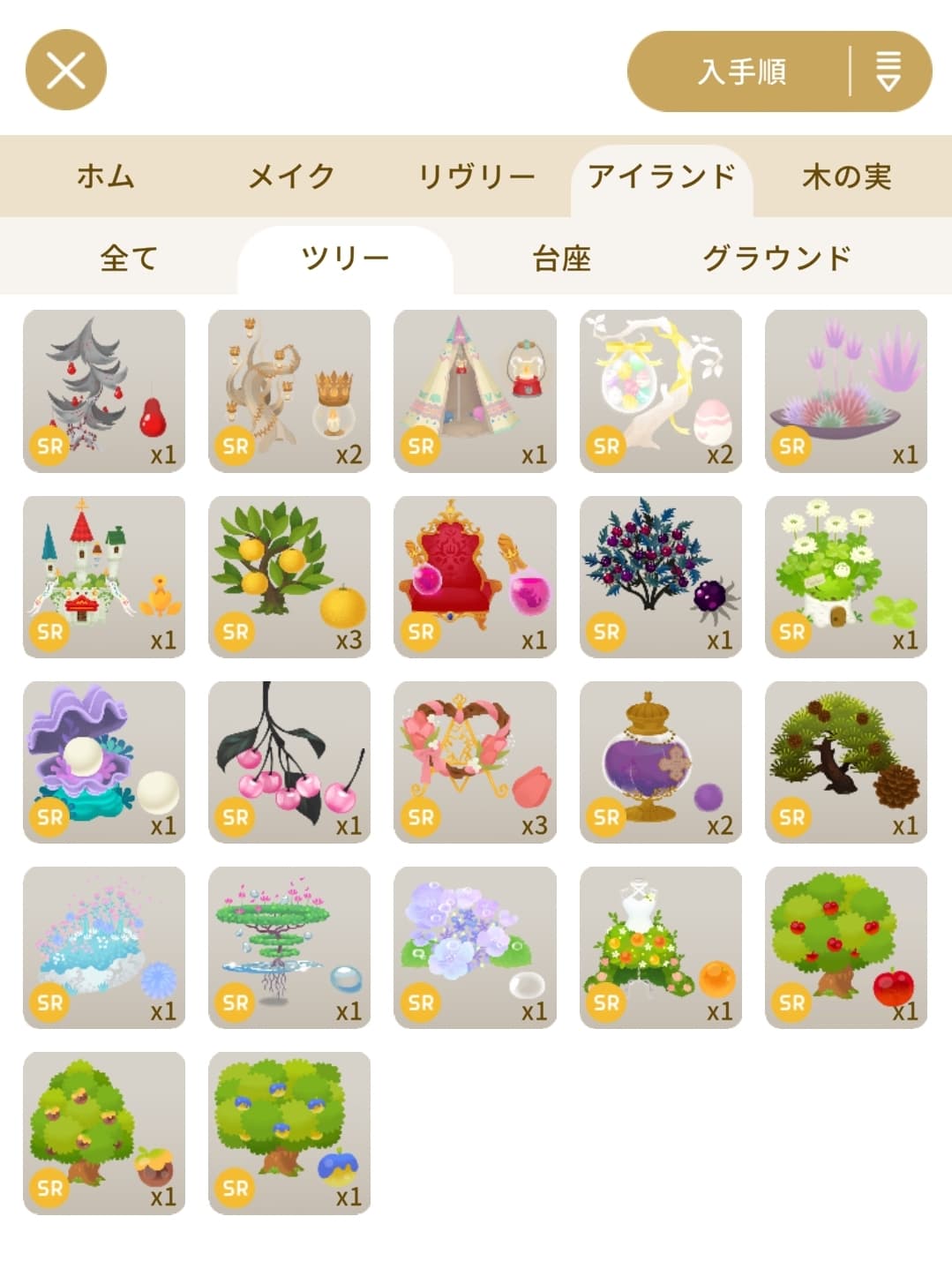Screen dimensions: 952x1269
Task: Select the 全て sub-tab
Action: click(x=129, y=259)
